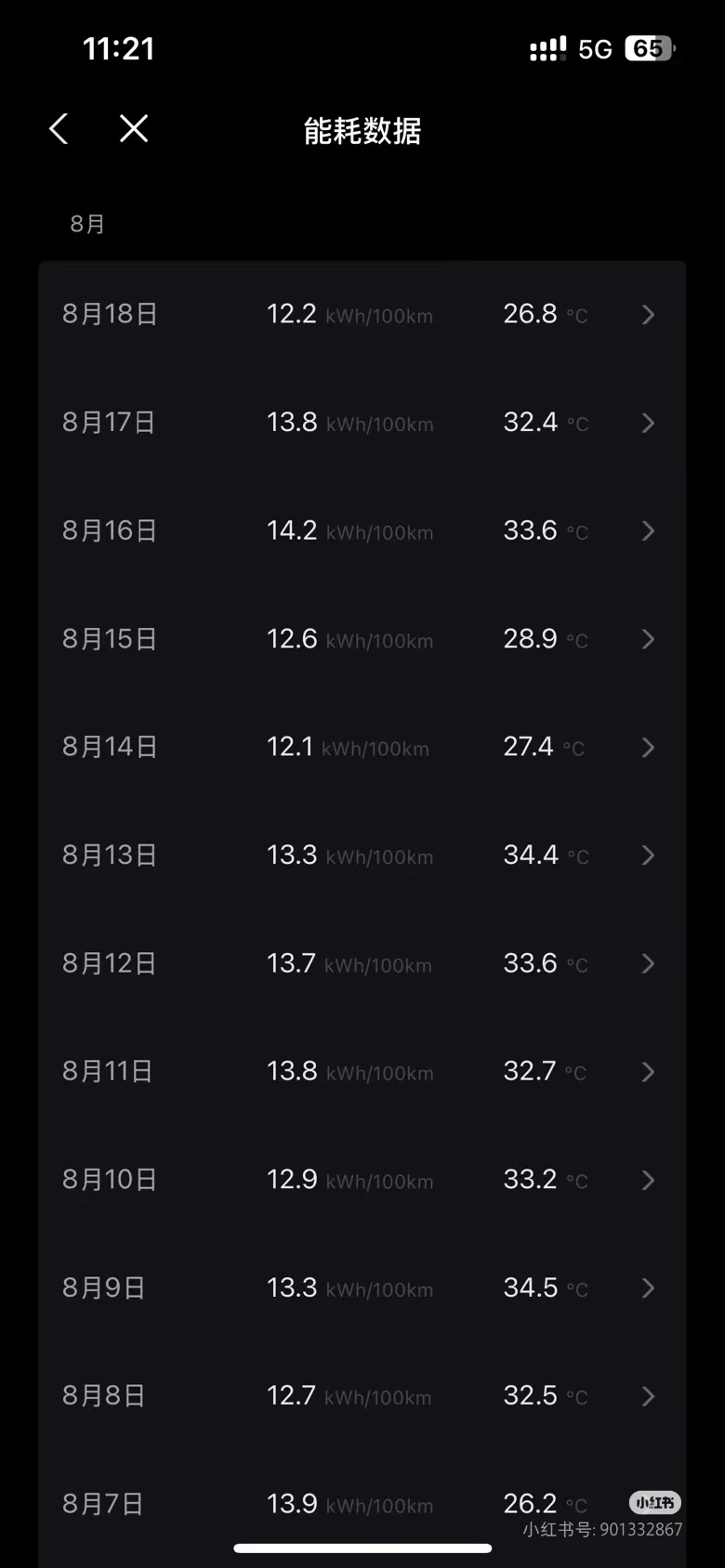Open the 8月11日 energy data
Image resolution: width=725 pixels, height=1568 pixels.
tap(362, 1072)
